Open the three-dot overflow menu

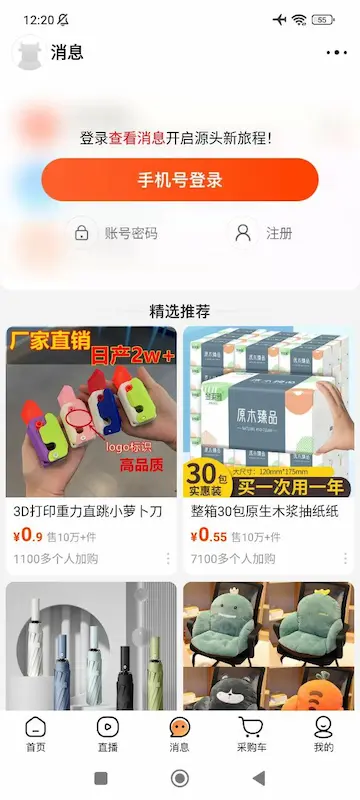pos(337,52)
